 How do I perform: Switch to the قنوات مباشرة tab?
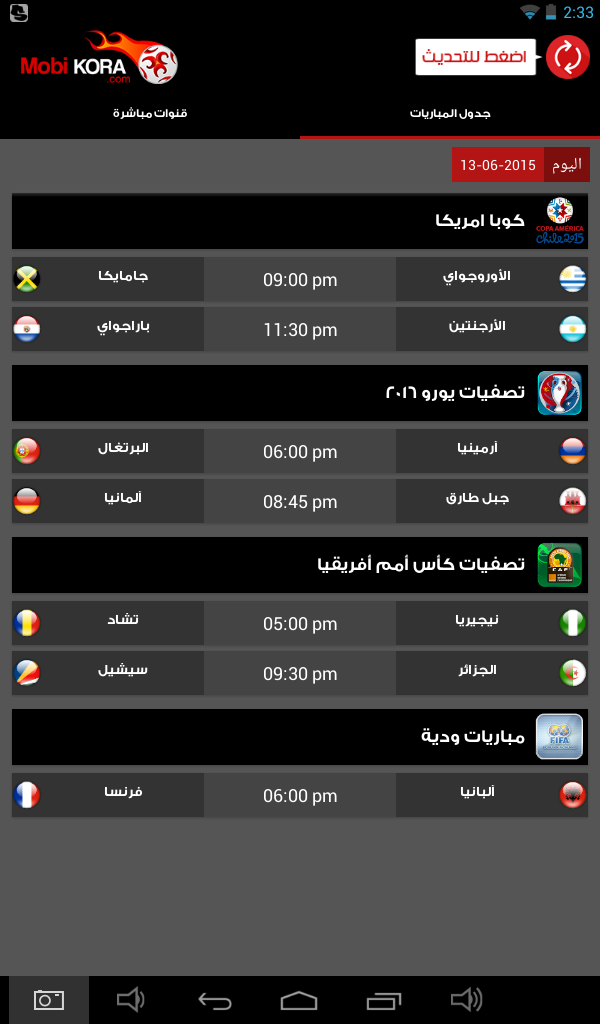pos(150,113)
